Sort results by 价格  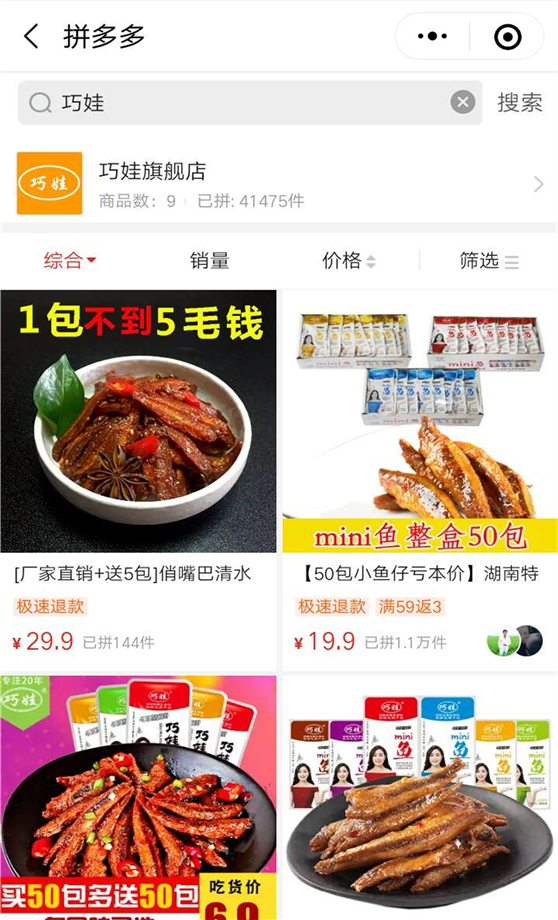click(x=349, y=261)
